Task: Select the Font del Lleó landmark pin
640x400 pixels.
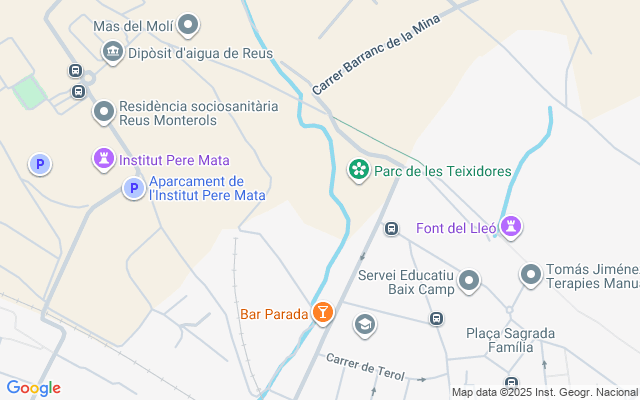Action: [513, 227]
